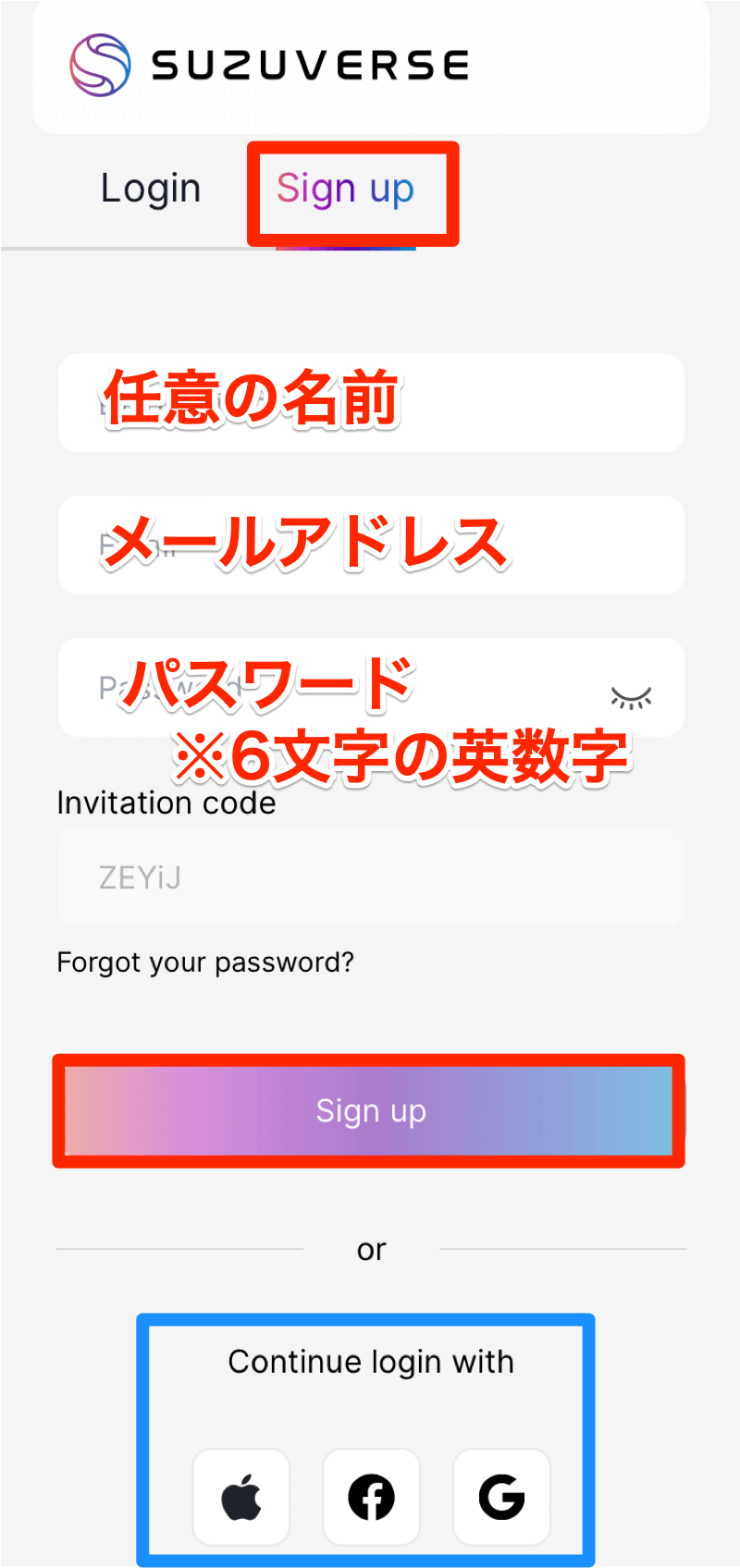Continue login using the Apple button
The width and height of the screenshot is (740, 1568).
pyautogui.click(x=240, y=1498)
